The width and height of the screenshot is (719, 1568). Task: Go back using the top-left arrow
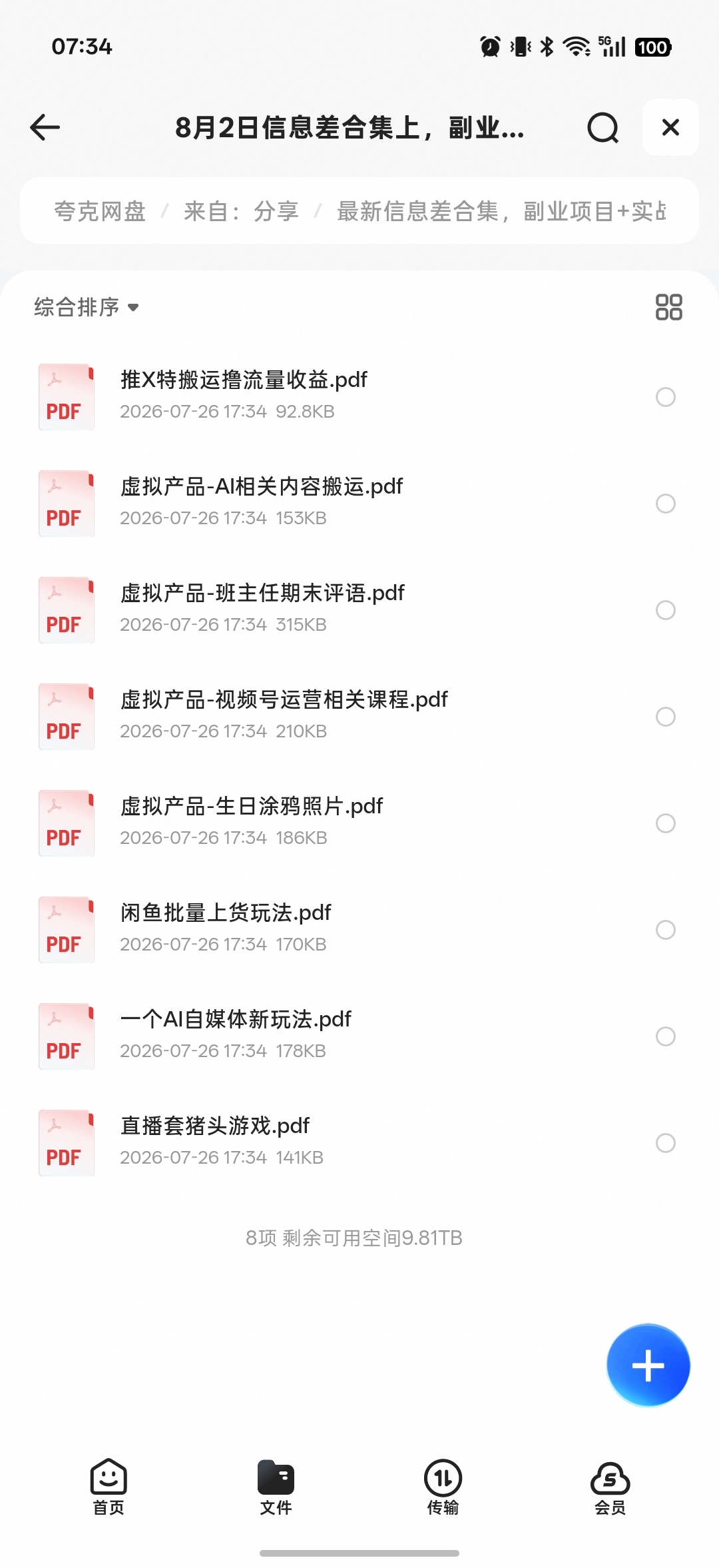pos(45,127)
